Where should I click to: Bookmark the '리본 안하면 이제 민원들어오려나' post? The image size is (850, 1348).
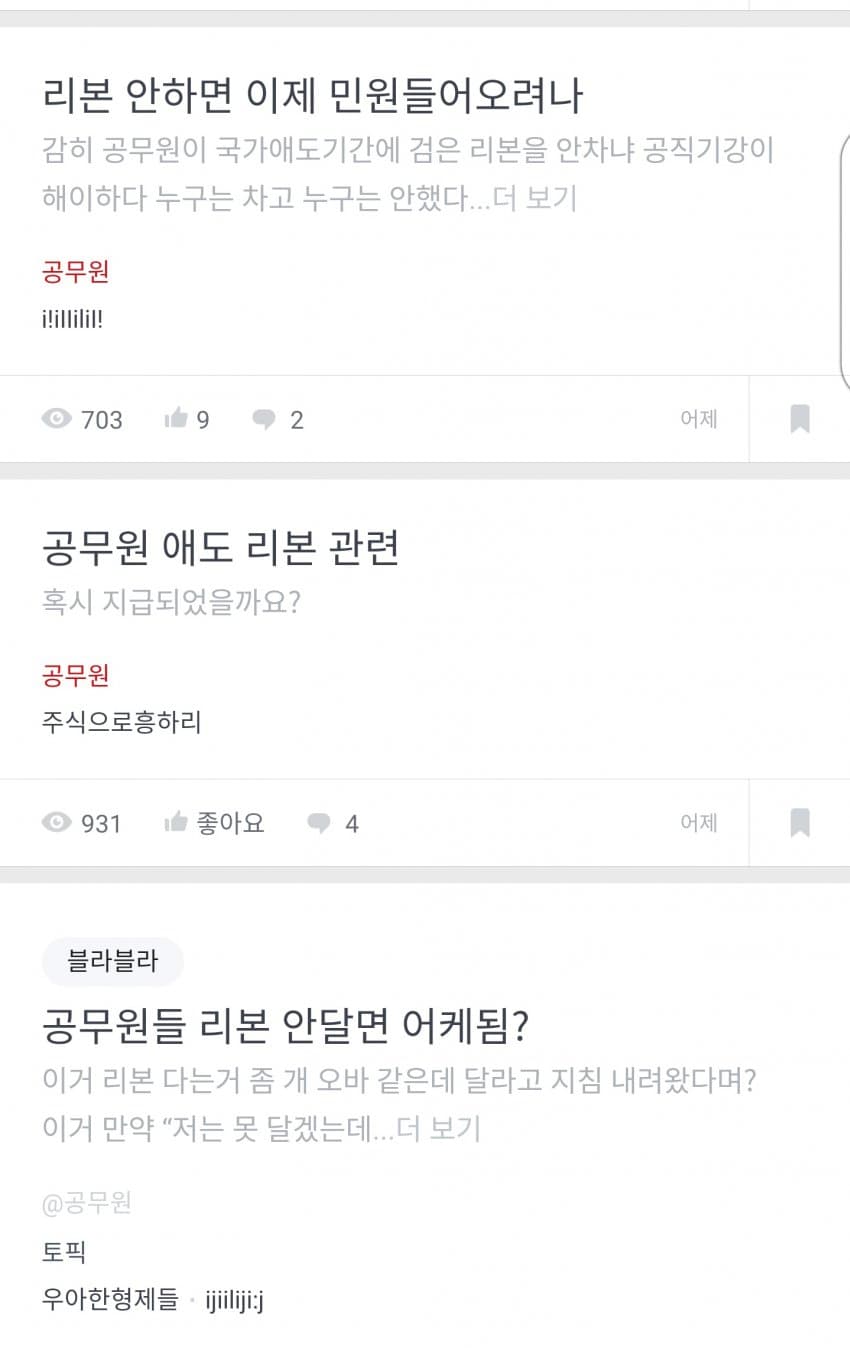pos(799,419)
